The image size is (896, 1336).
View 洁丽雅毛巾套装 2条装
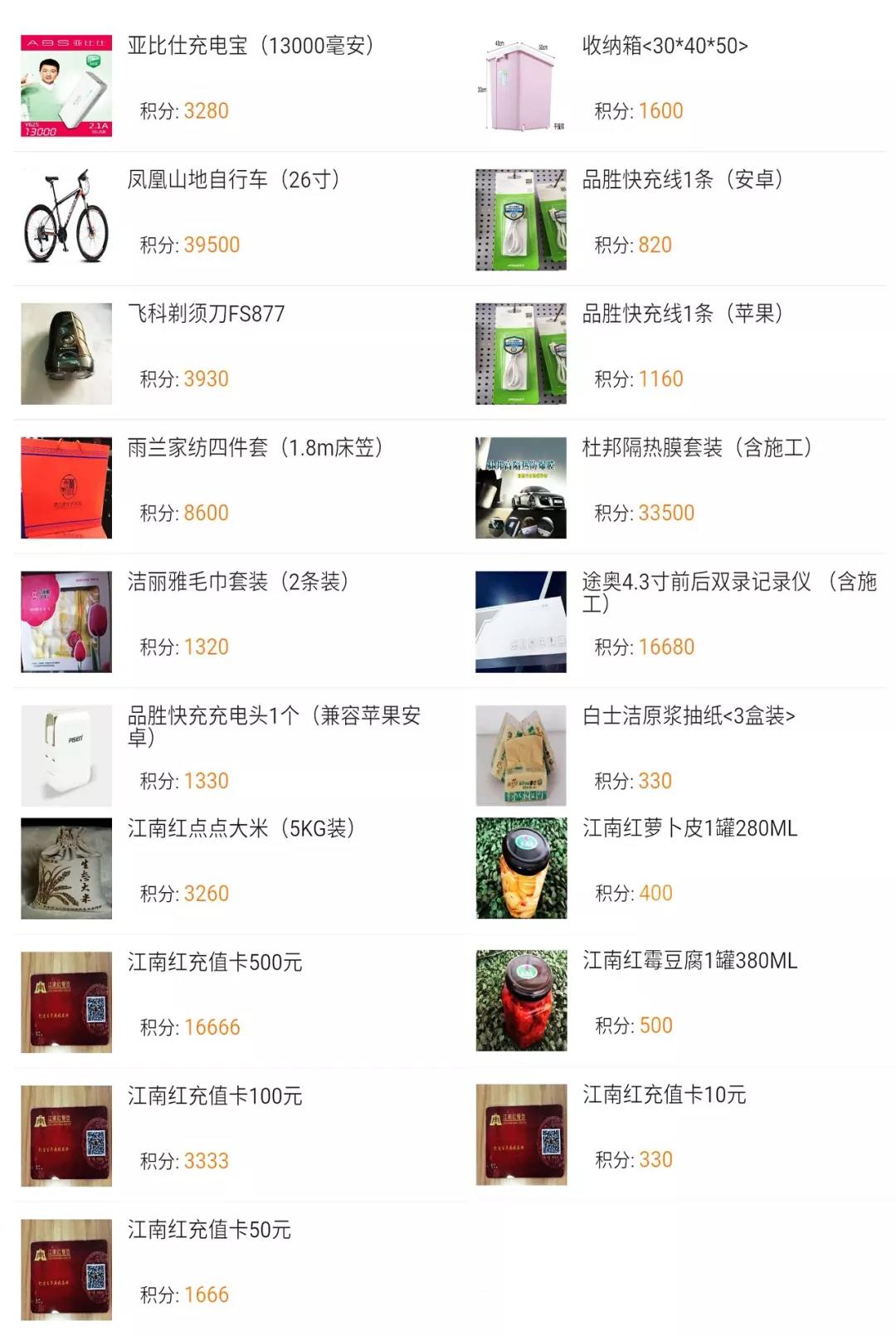coord(238,582)
